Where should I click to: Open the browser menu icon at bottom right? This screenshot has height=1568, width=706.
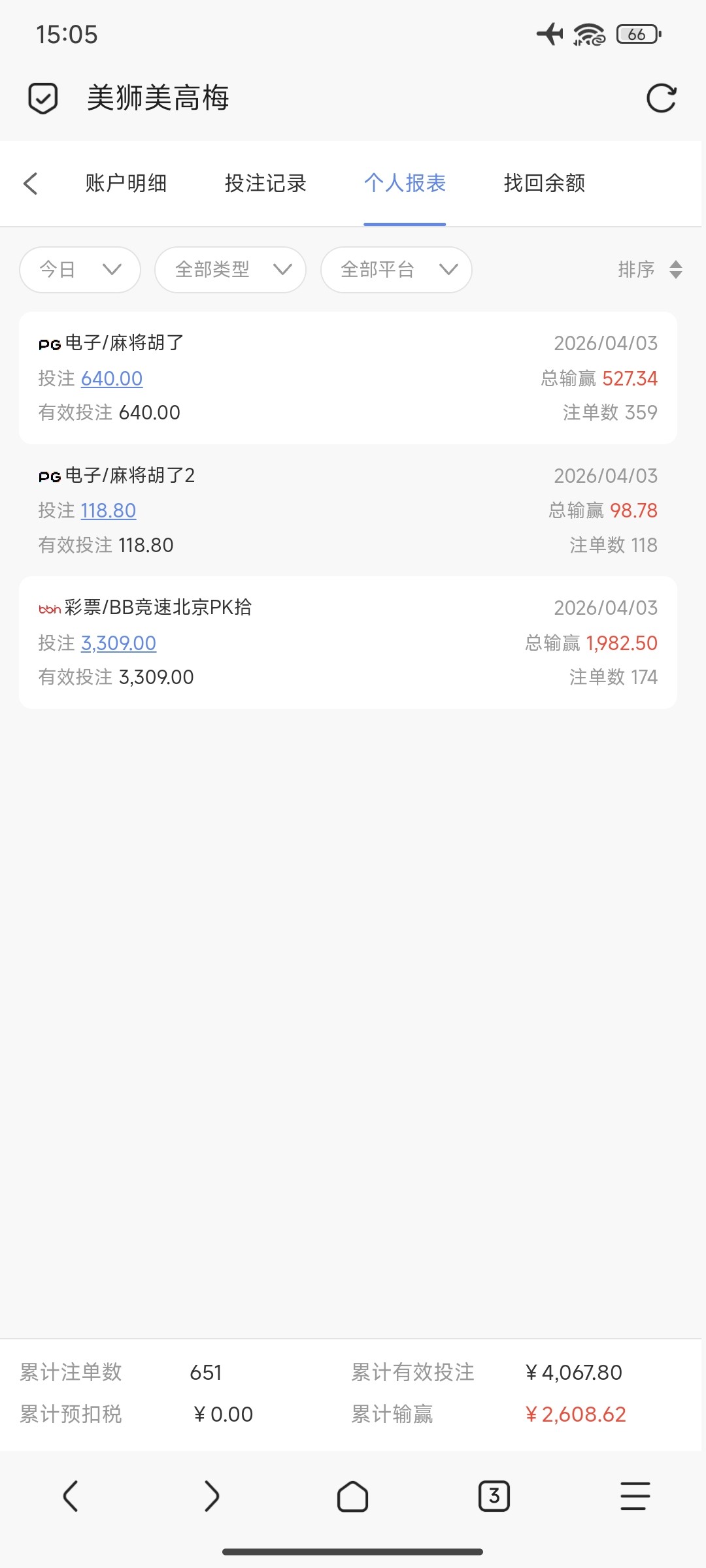633,1496
